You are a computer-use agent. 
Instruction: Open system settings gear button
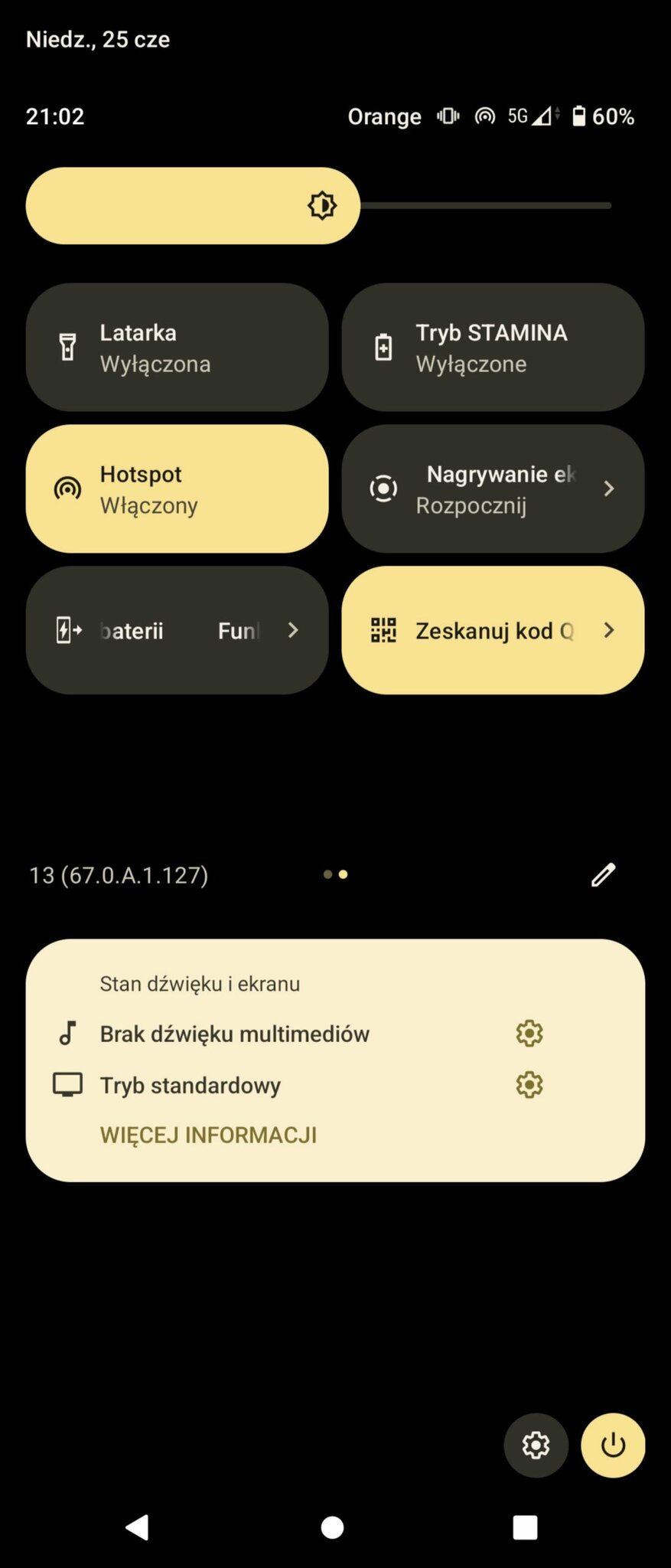point(536,1445)
